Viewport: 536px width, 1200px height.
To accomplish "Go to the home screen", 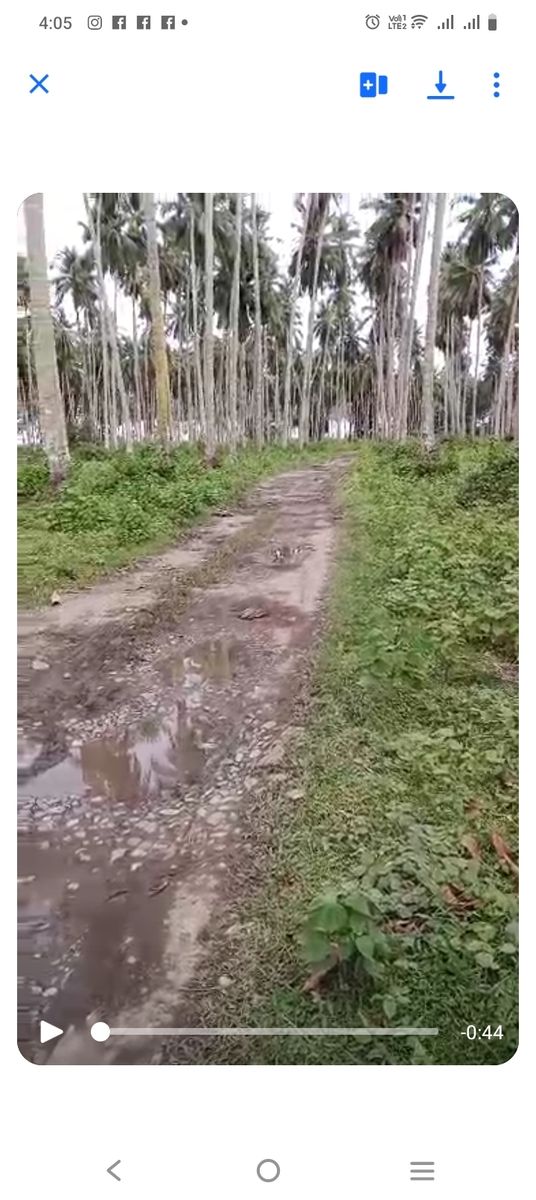I will pyautogui.click(x=268, y=1170).
